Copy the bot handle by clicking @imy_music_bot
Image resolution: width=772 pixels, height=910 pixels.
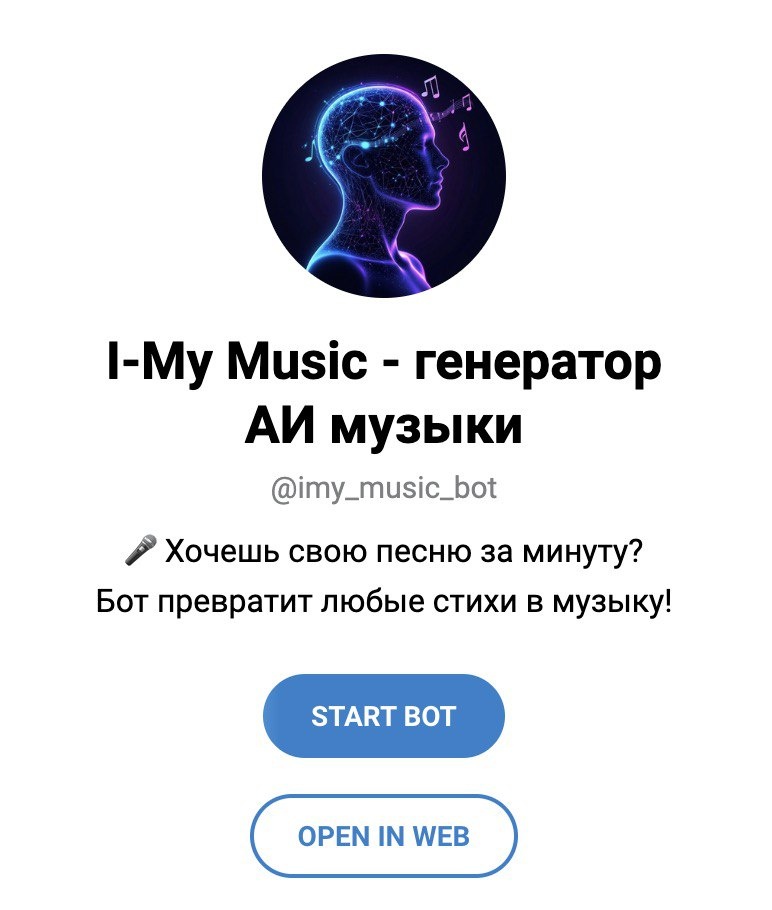click(385, 487)
